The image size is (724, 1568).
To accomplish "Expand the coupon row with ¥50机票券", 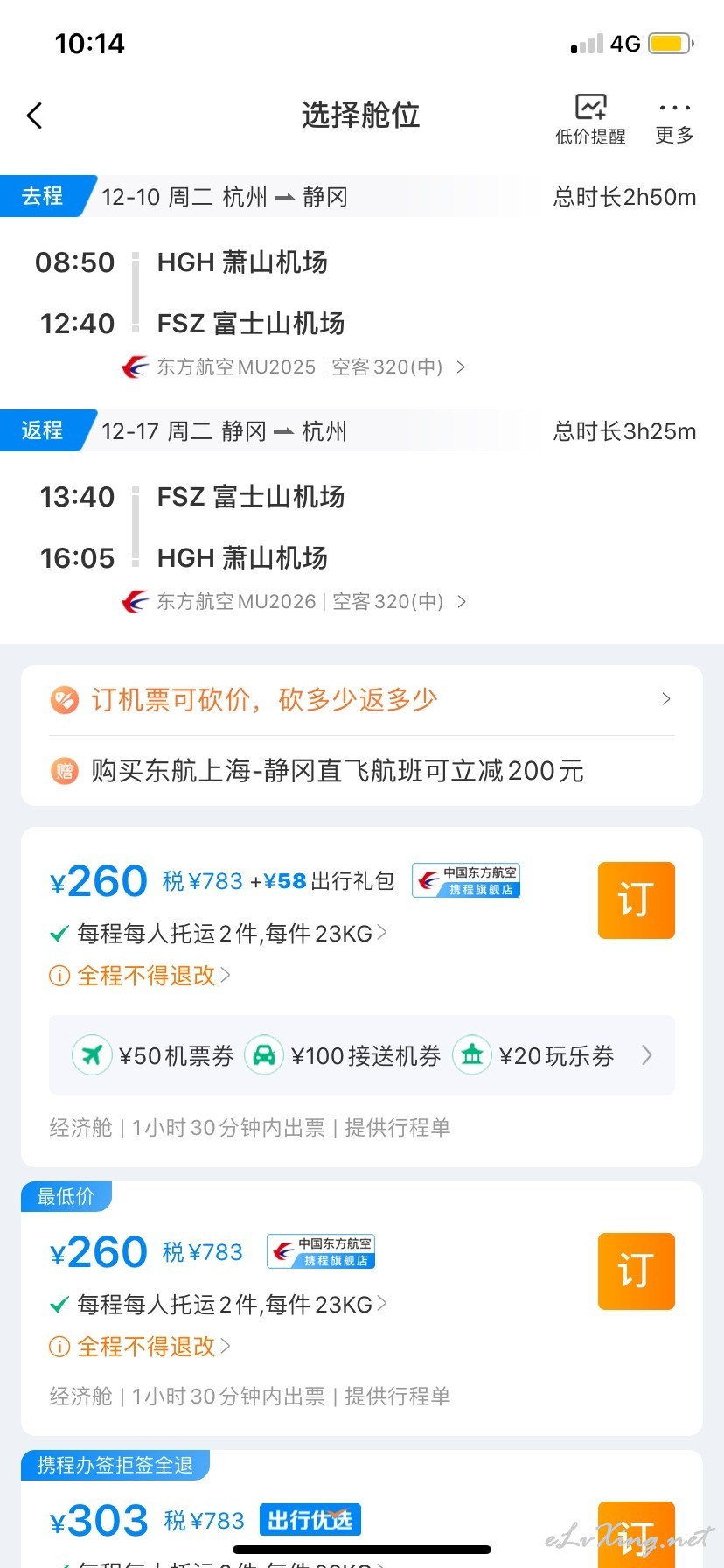I will [362, 1055].
